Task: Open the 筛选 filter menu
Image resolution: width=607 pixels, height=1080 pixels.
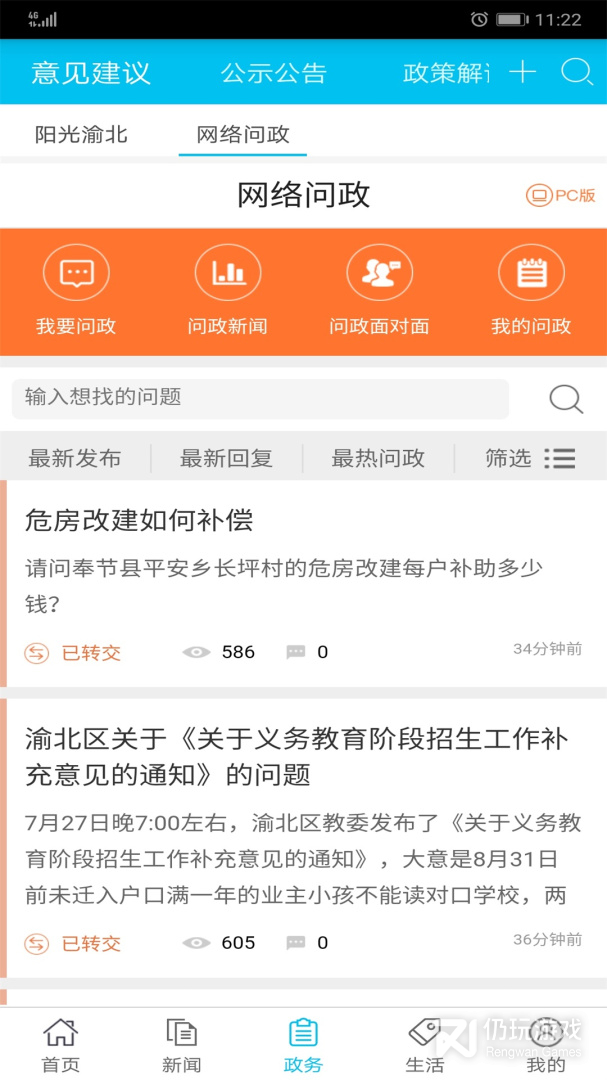Action: point(530,458)
